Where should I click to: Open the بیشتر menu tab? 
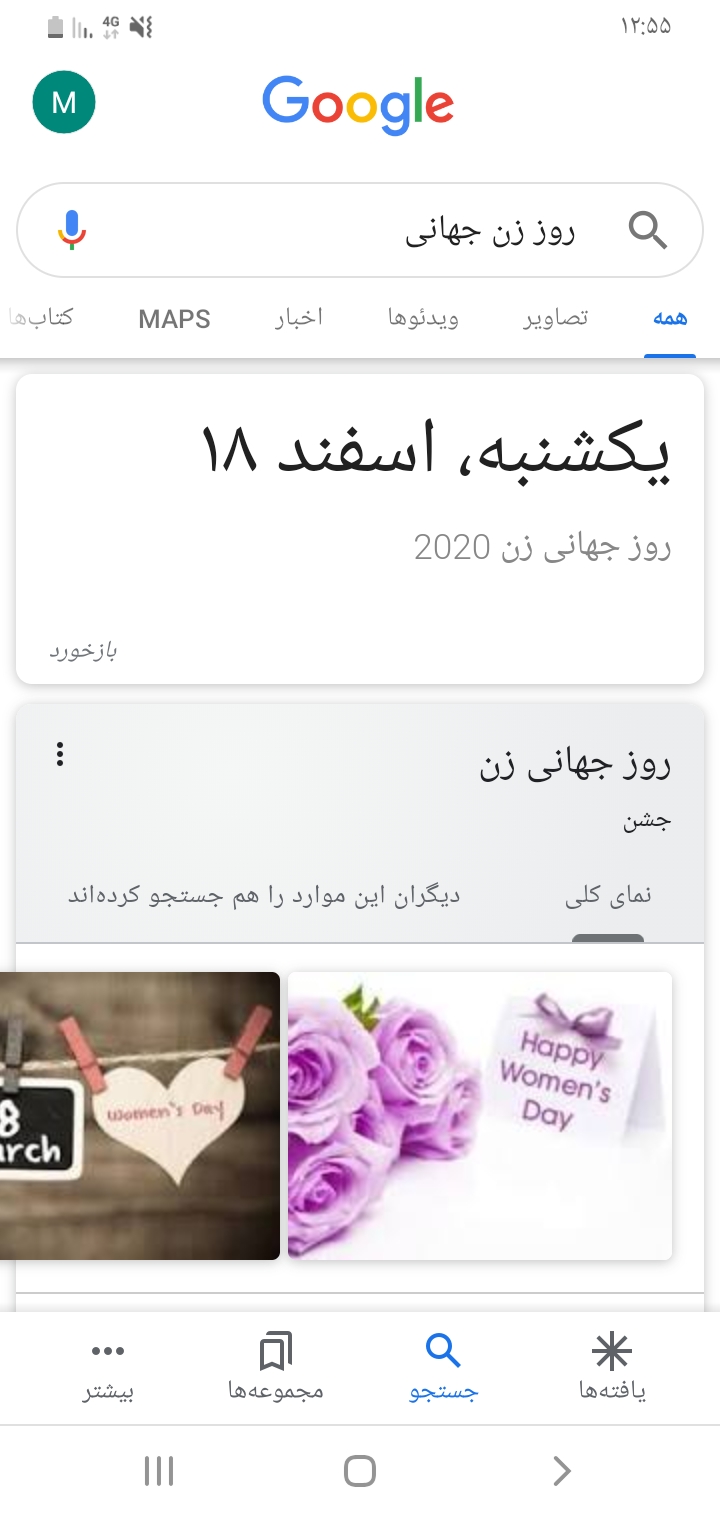click(x=108, y=1368)
